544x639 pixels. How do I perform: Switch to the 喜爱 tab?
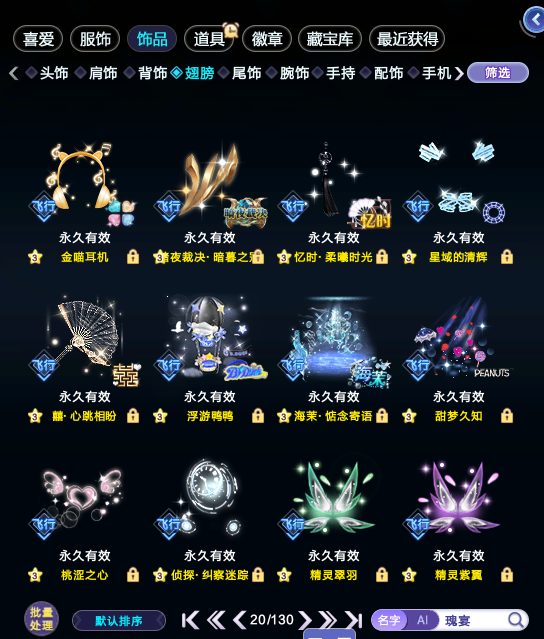(38, 39)
